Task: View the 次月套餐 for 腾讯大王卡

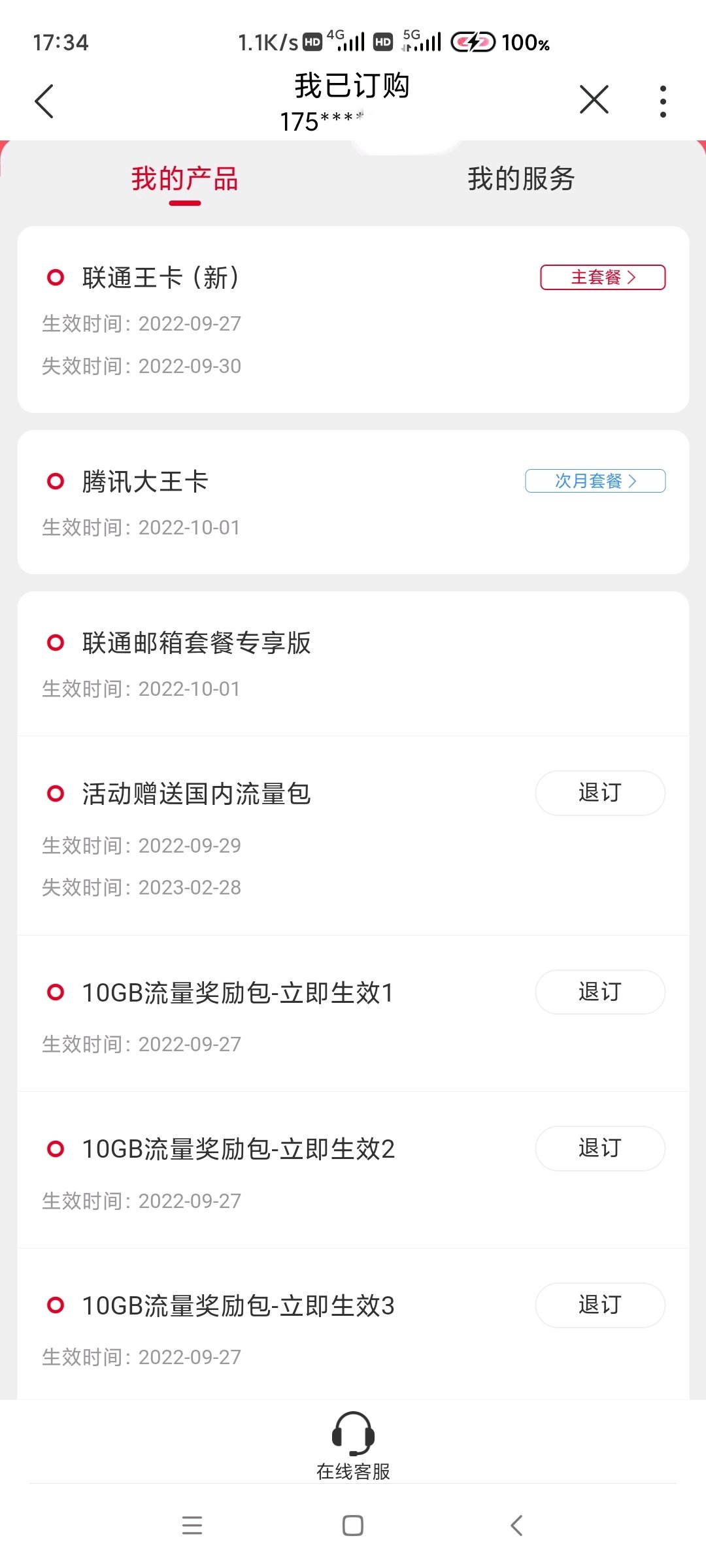Action: tap(596, 481)
